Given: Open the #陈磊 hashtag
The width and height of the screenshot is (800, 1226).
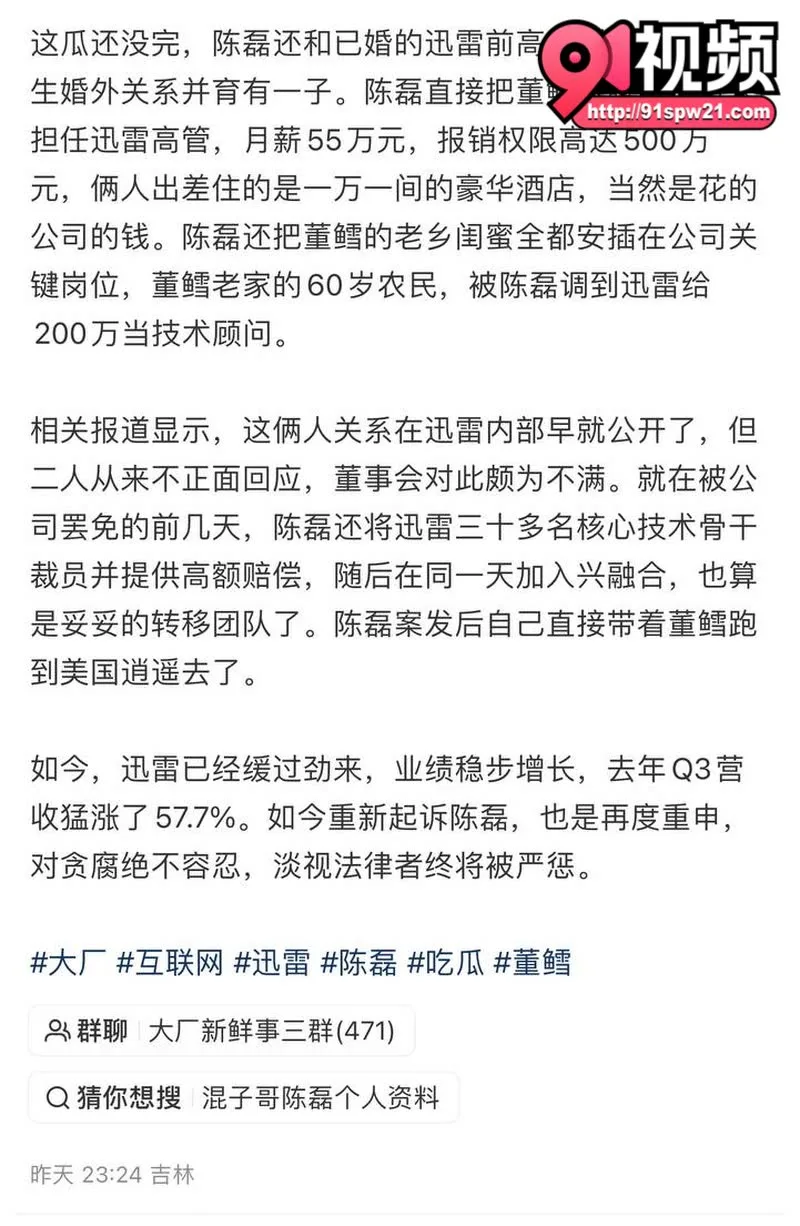Looking at the screenshot, I should (x=358, y=962).
